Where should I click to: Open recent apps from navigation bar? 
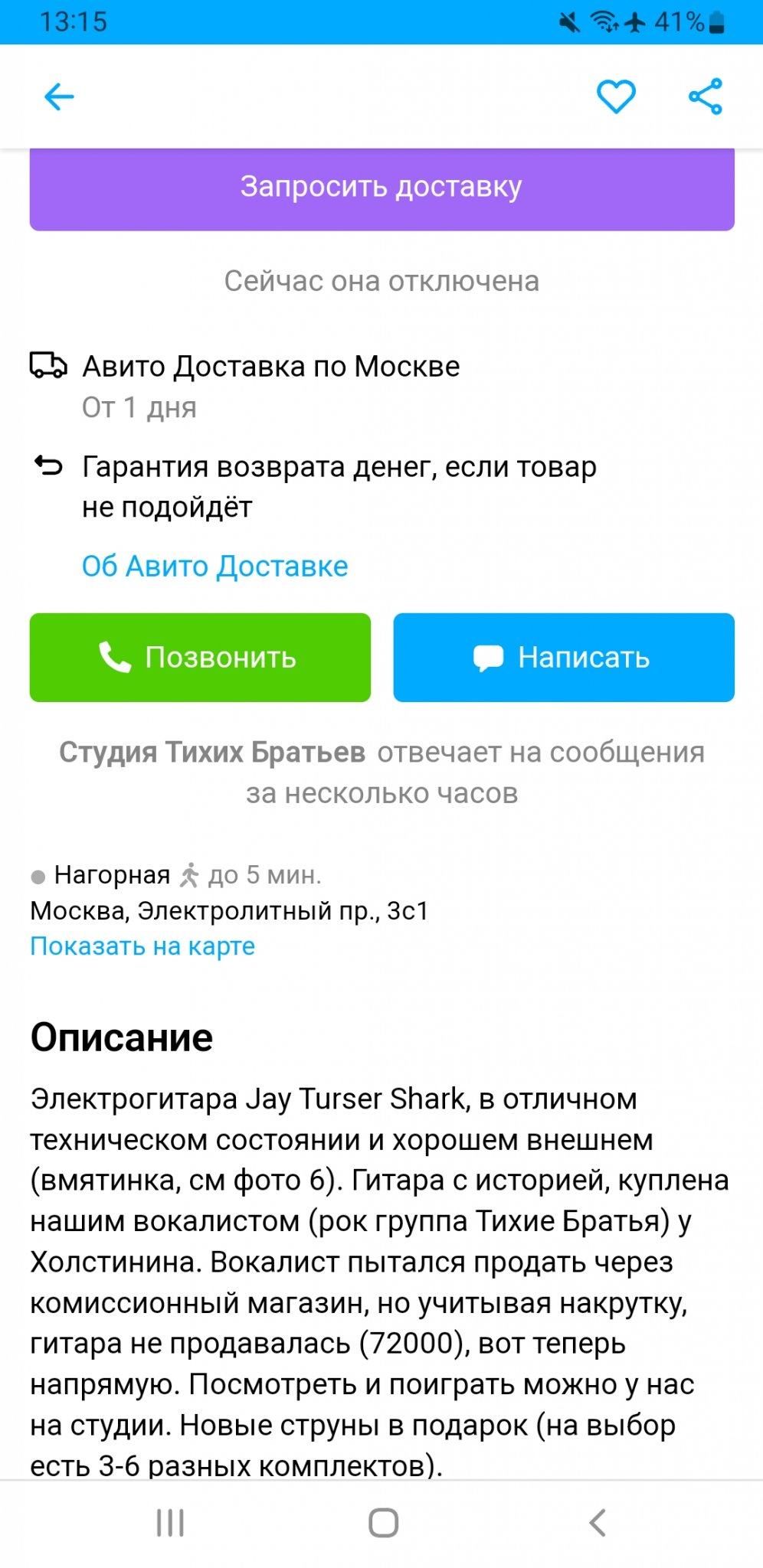170,1522
